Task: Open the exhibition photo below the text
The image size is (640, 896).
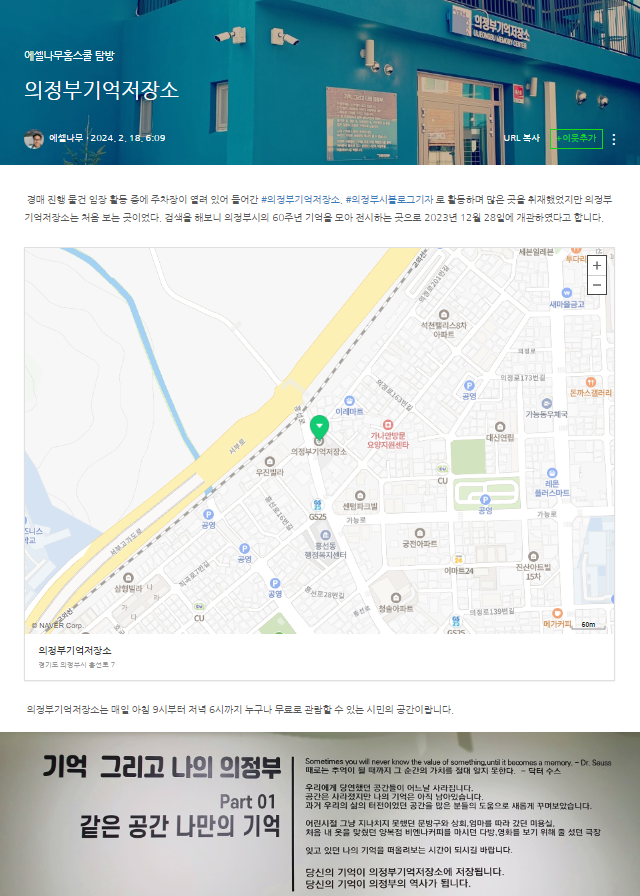Action: 319,813
